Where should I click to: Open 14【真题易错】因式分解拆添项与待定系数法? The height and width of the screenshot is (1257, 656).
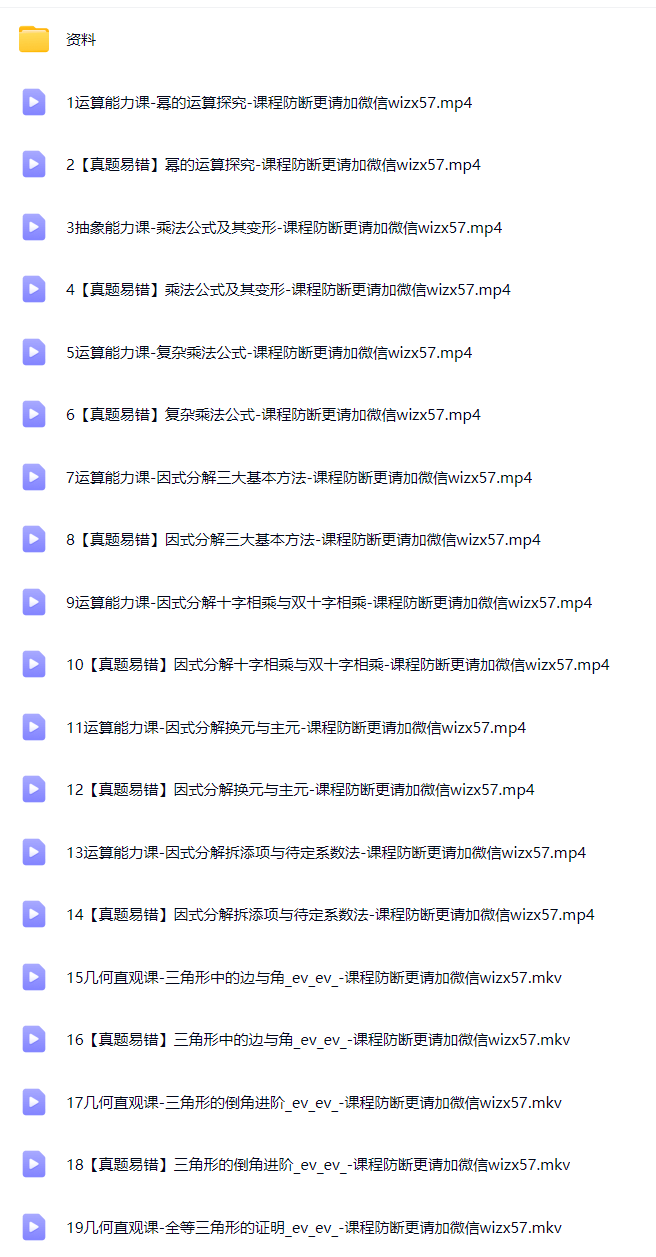[x=330, y=915]
